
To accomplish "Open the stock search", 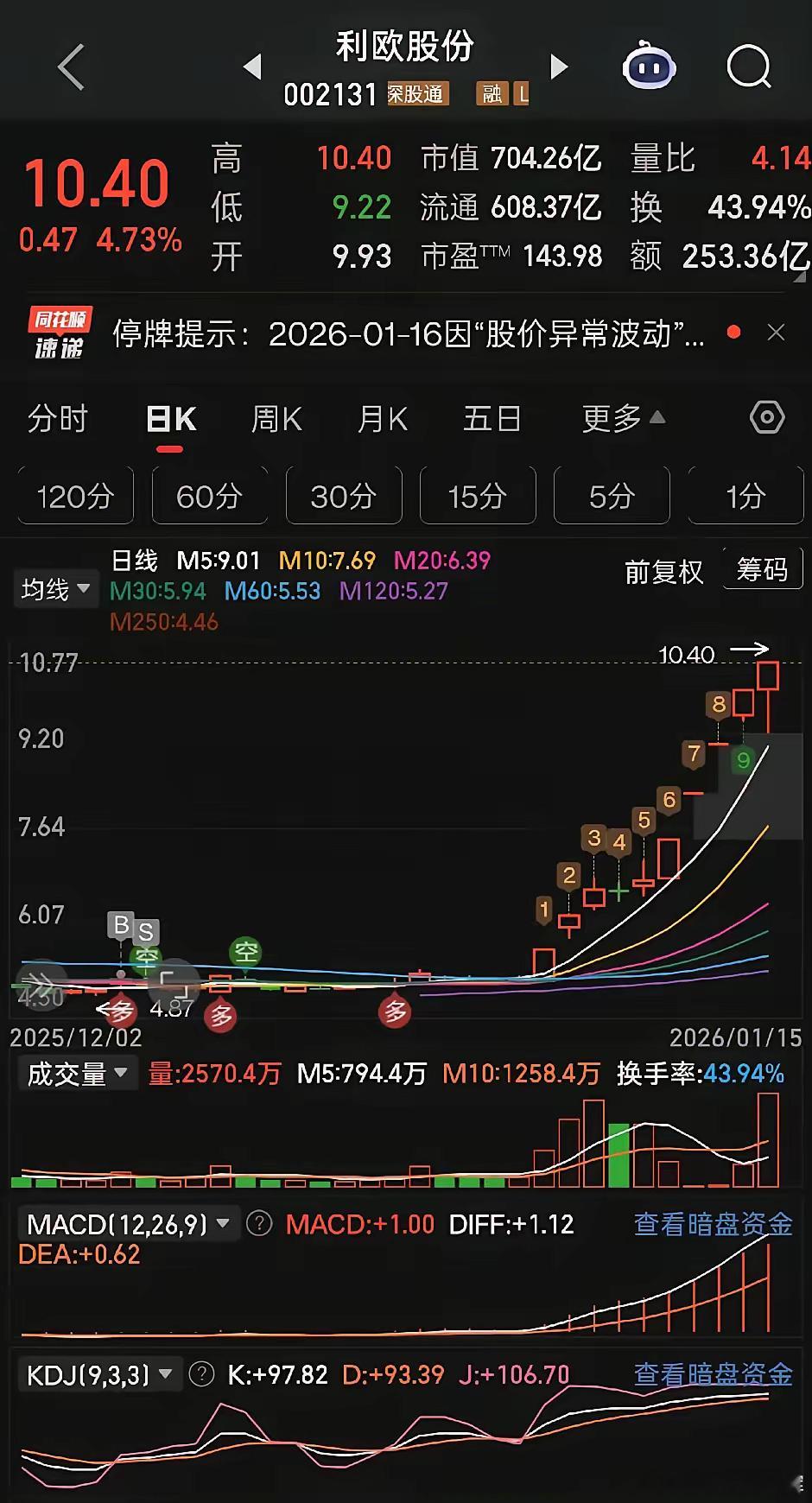I will (748, 67).
